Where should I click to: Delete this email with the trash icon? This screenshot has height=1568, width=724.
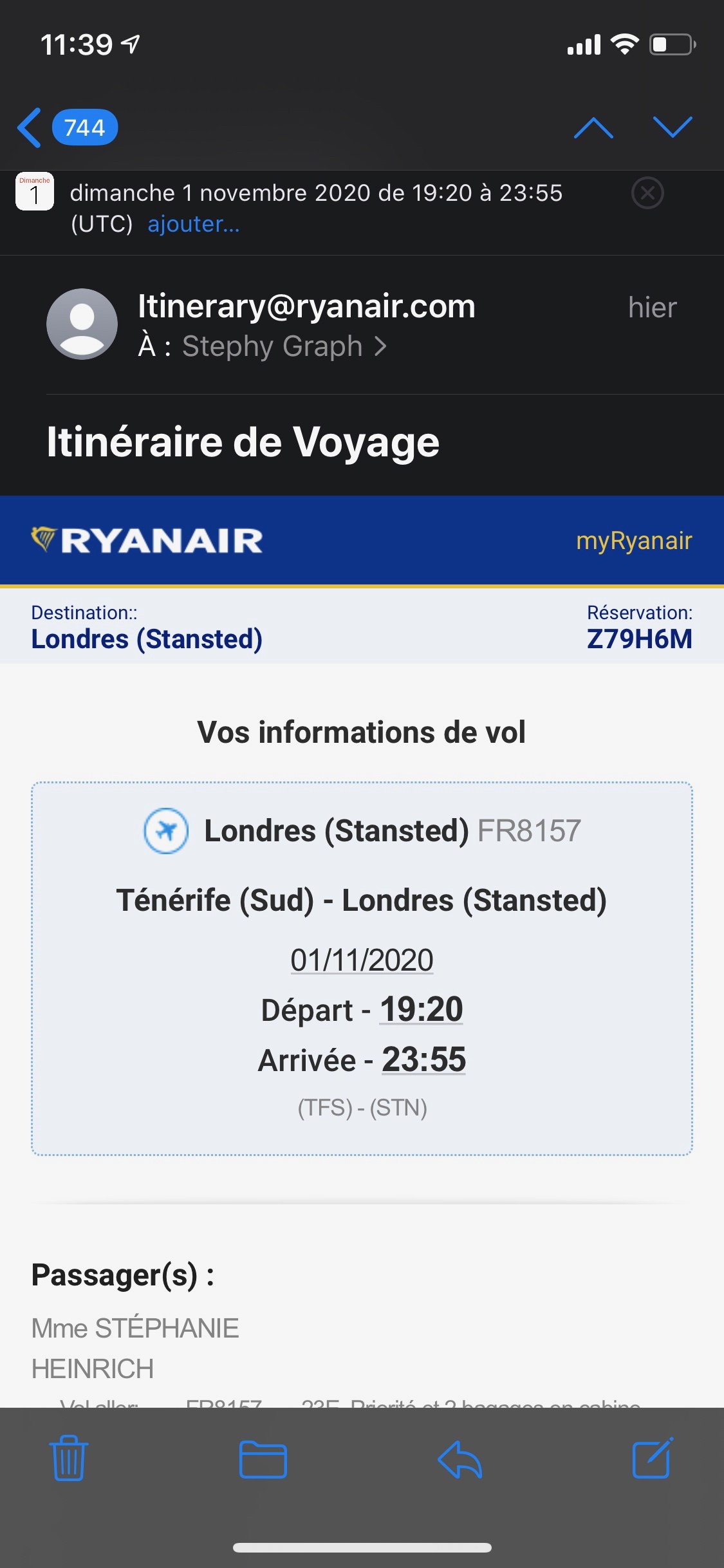[x=68, y=1458]
